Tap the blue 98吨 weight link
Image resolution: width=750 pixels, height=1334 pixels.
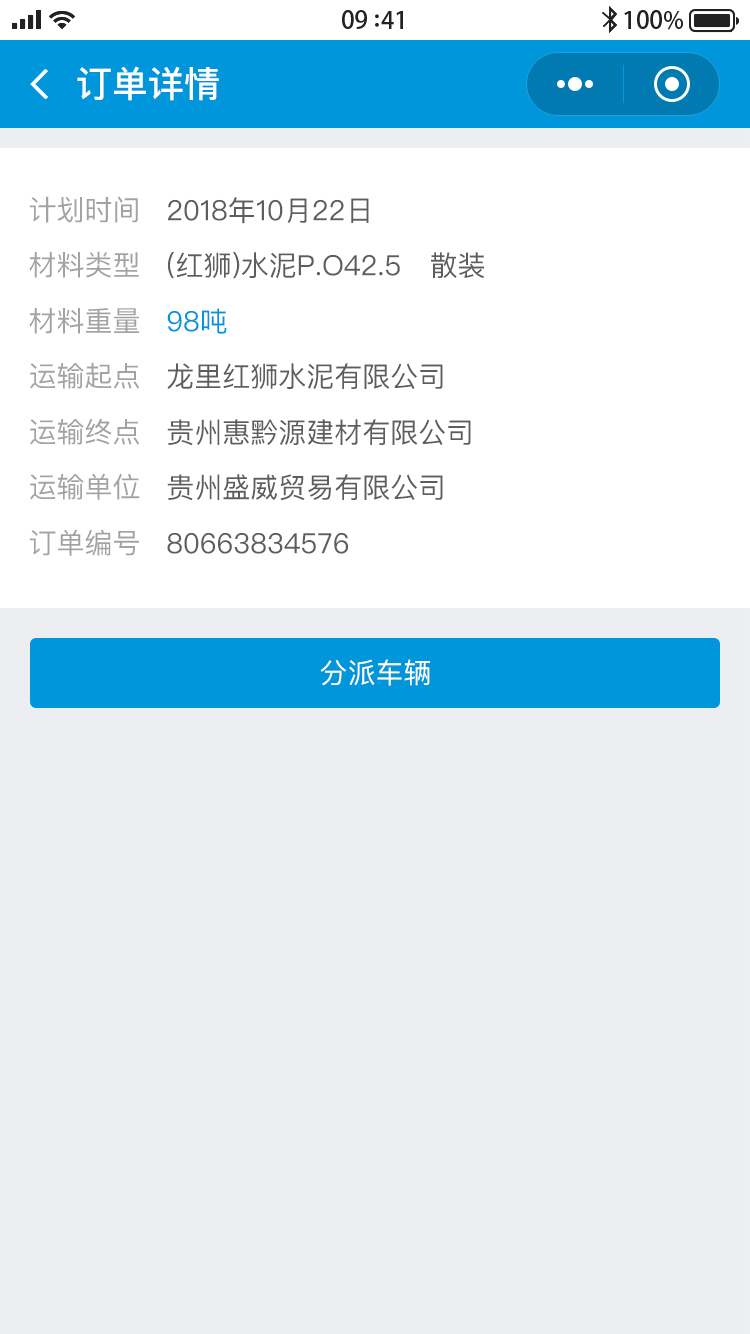[196, 321]
